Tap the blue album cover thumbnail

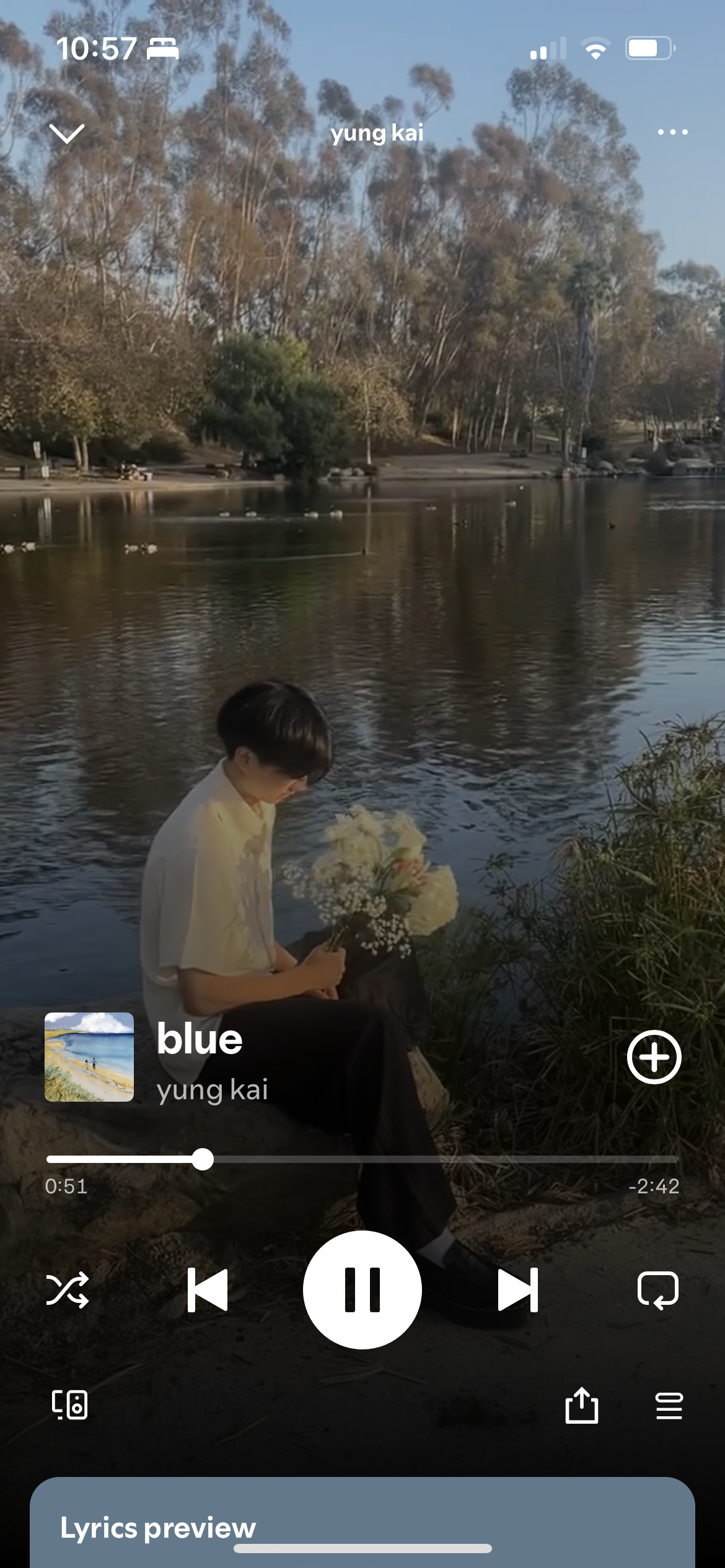tap(89, 1057)
